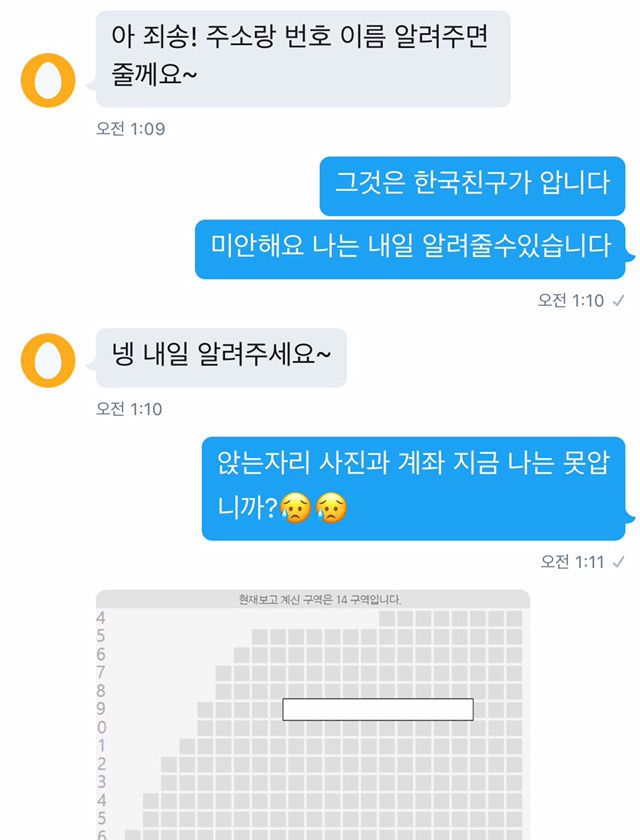
Task: Open the seat map image in the chat
Action: pos(312,715)
